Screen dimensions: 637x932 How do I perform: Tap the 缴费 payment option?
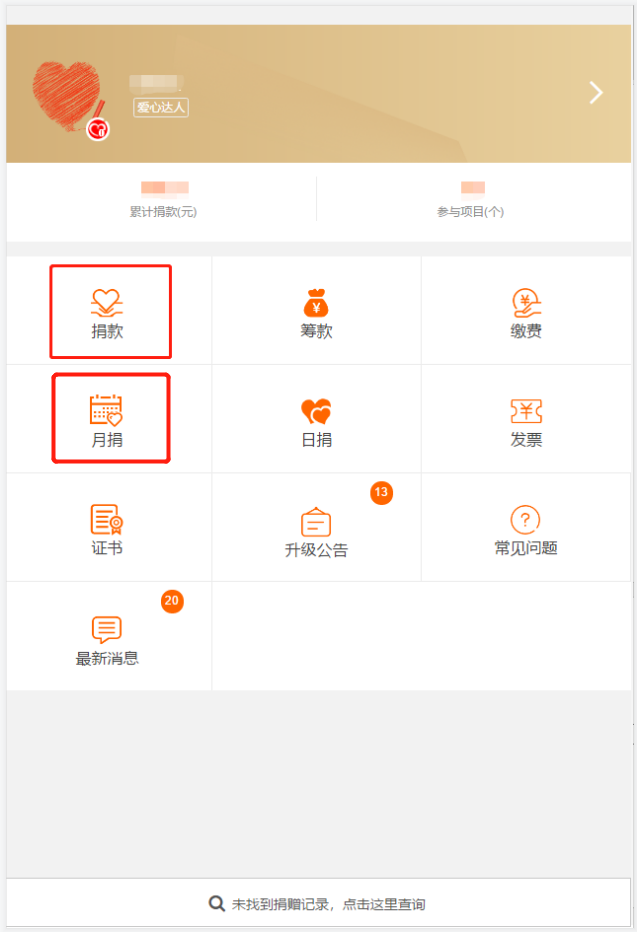pos(526,312)
